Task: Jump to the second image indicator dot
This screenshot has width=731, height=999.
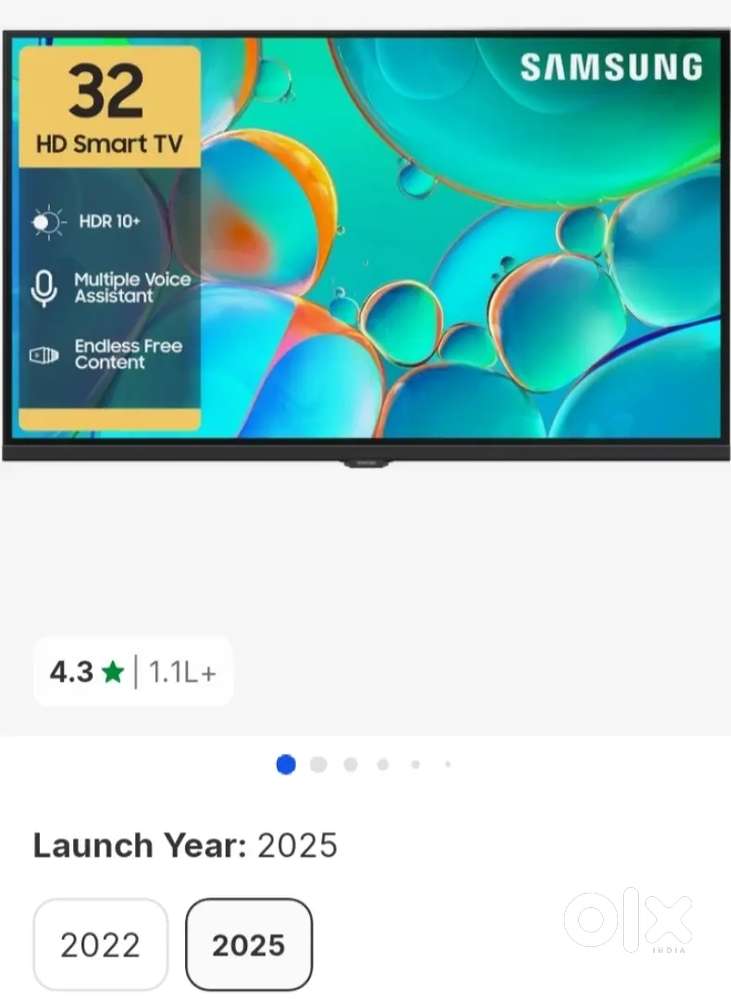Action: click(318, 765)
